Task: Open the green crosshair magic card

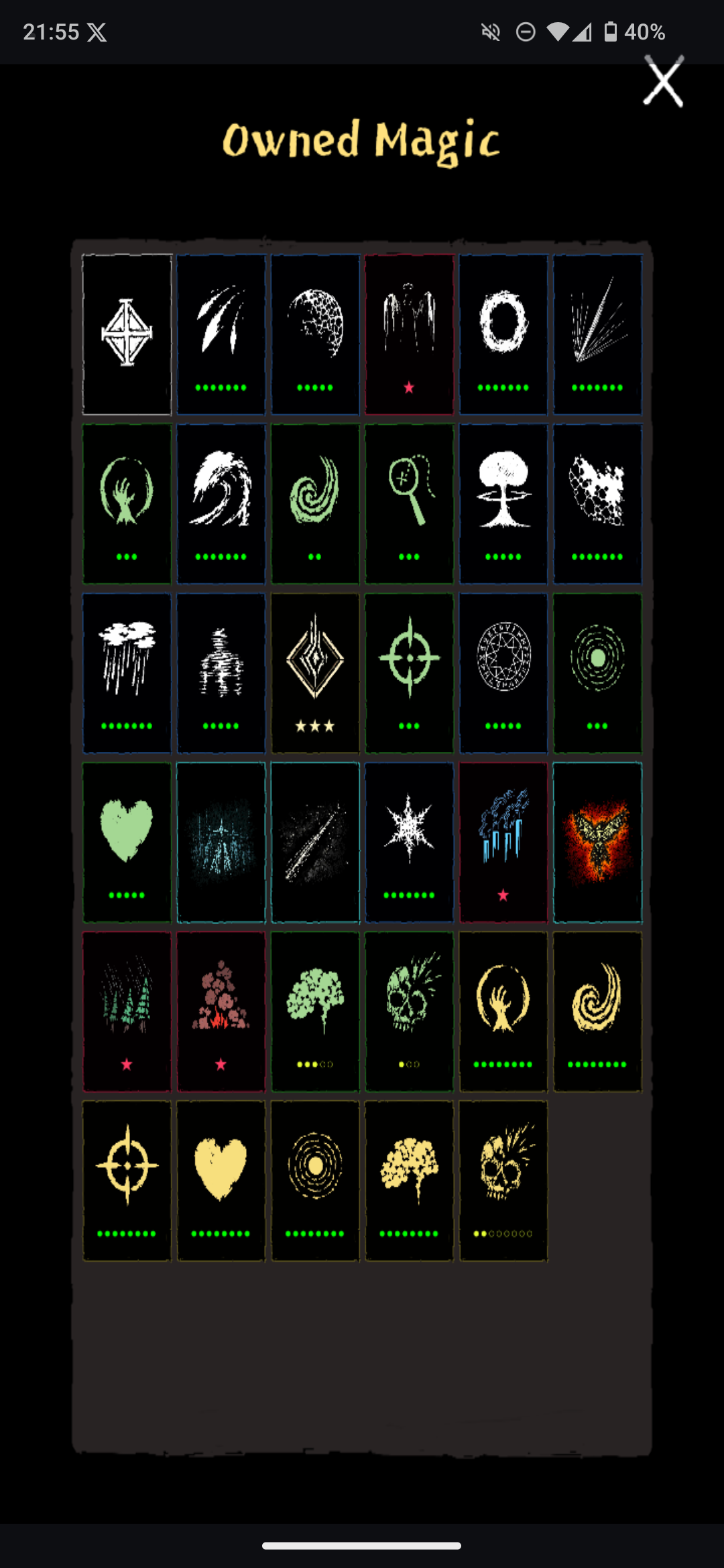Action: [409, 672]
